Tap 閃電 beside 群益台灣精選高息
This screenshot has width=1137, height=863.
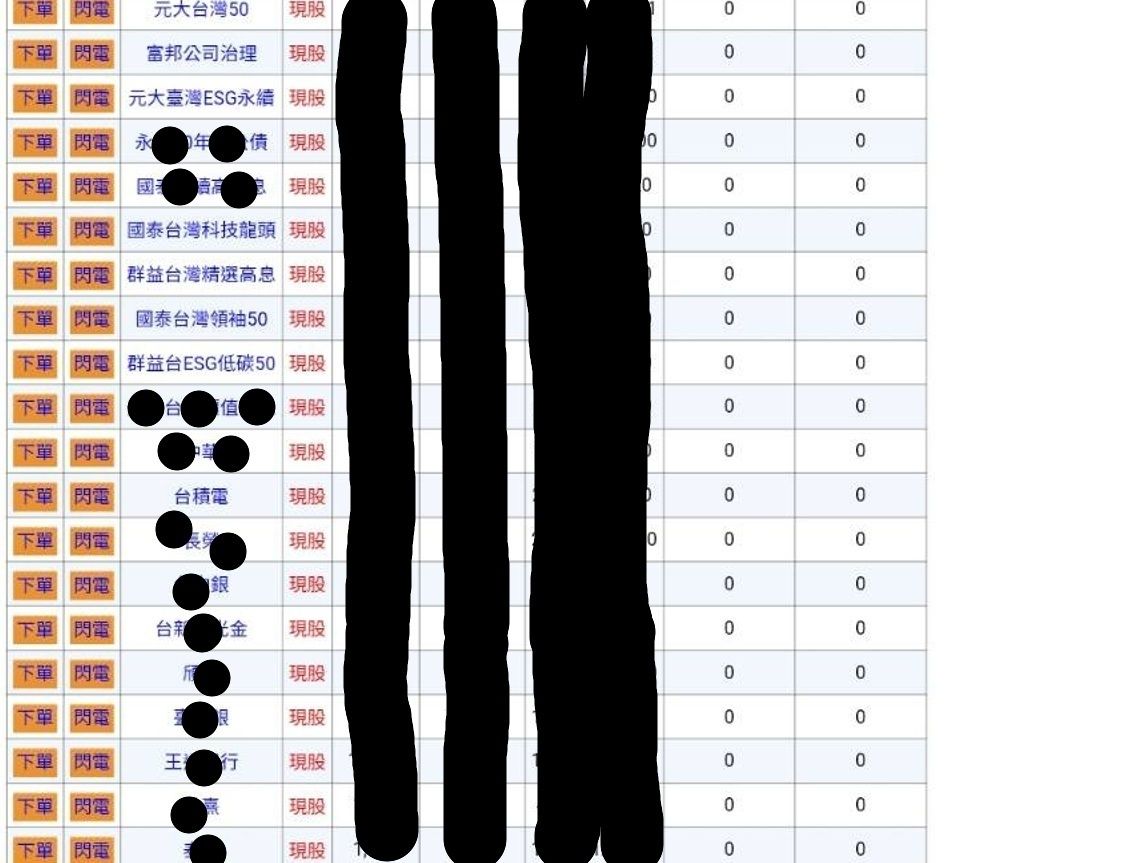91,274
